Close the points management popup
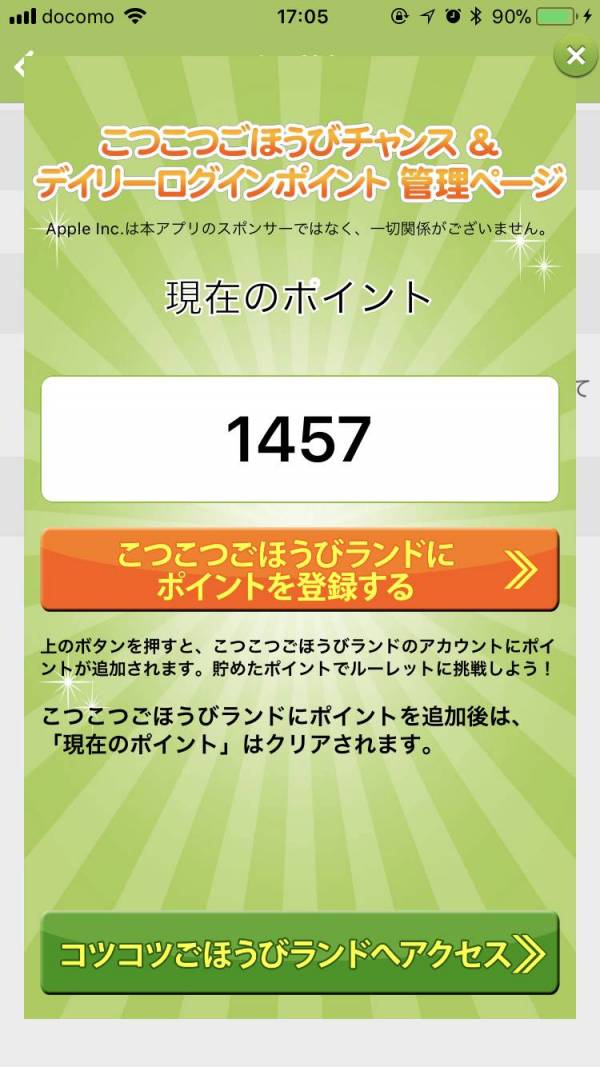The image size is (600, 1067). coord(575,57)
